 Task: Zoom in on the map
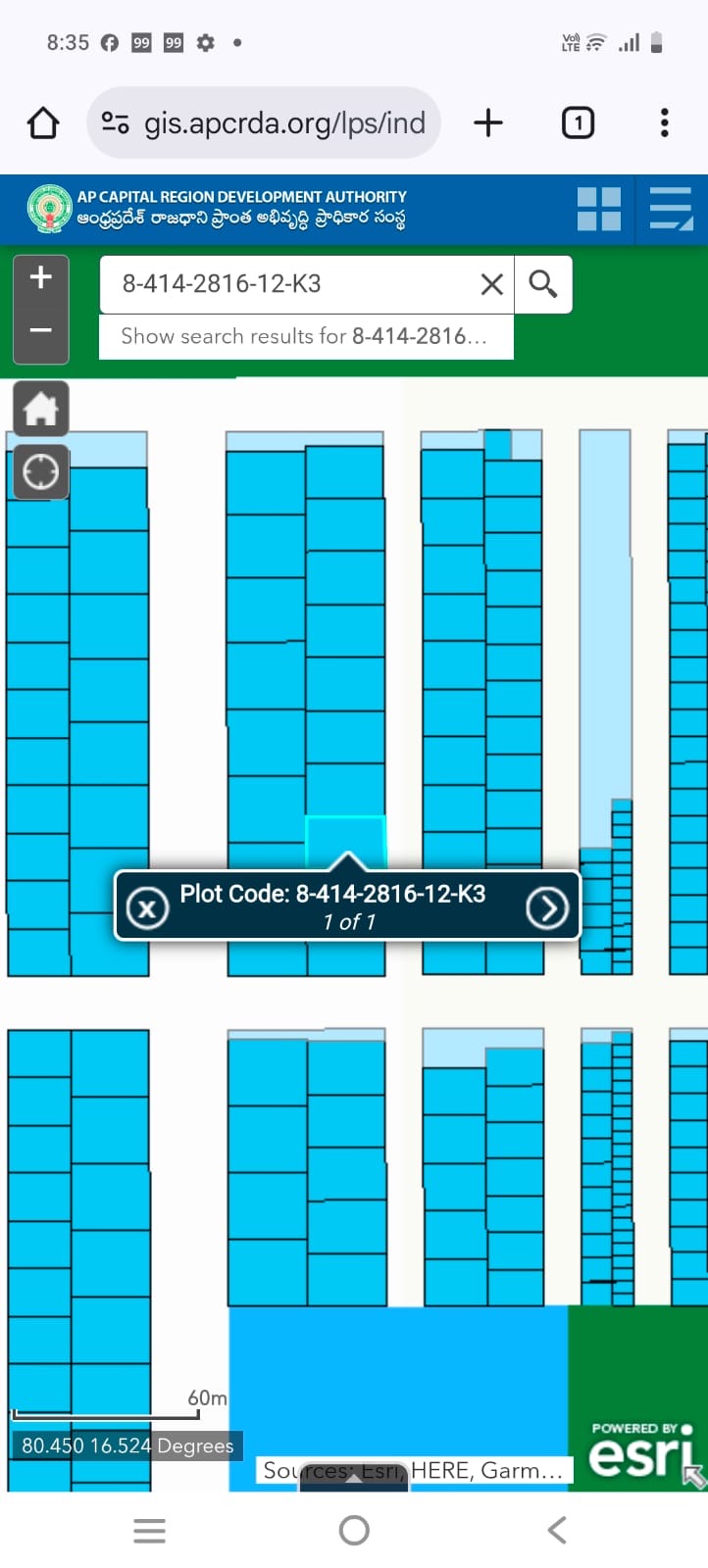point(41,278)
